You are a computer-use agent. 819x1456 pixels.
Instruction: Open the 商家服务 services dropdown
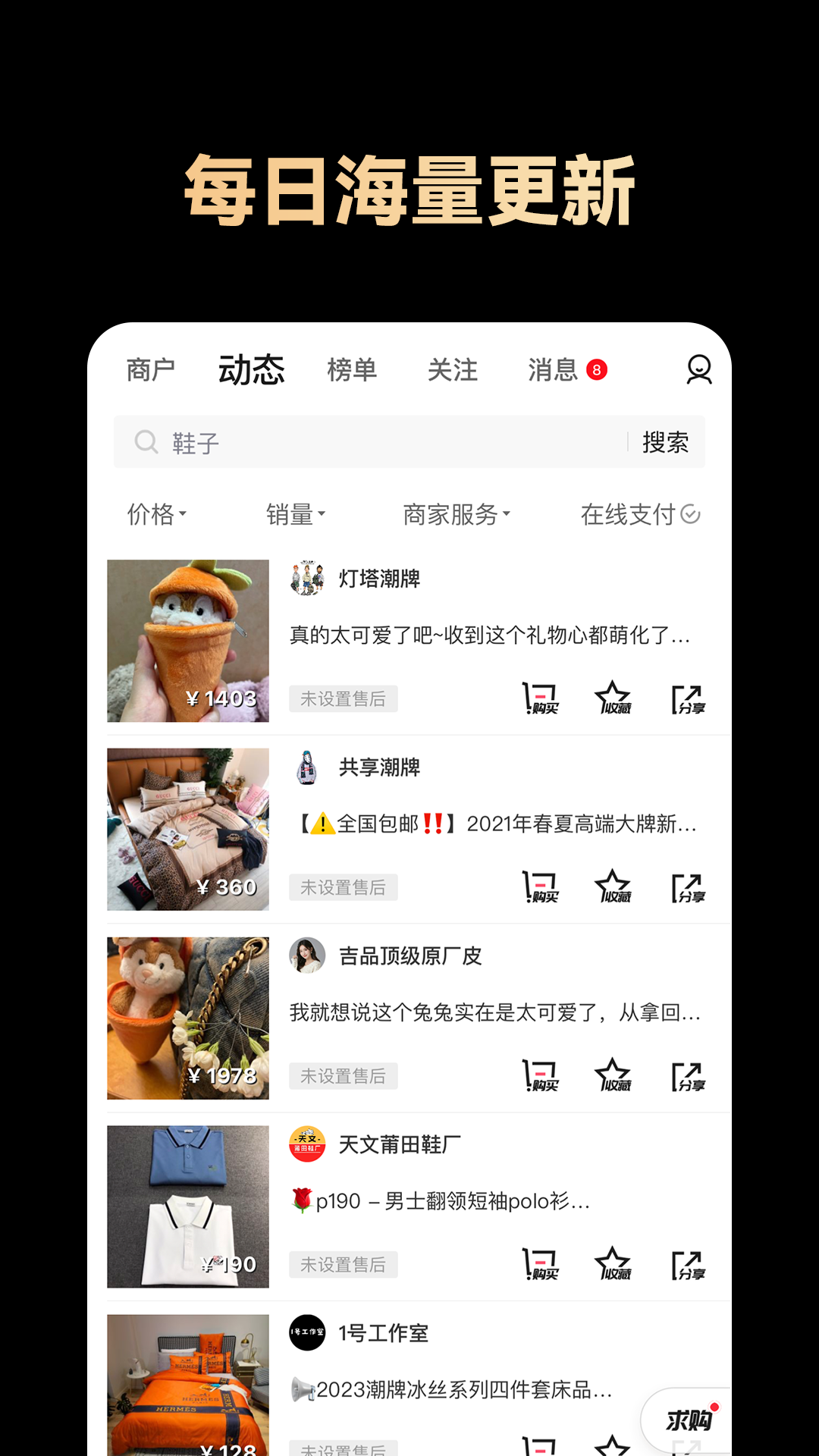[456, 514]
